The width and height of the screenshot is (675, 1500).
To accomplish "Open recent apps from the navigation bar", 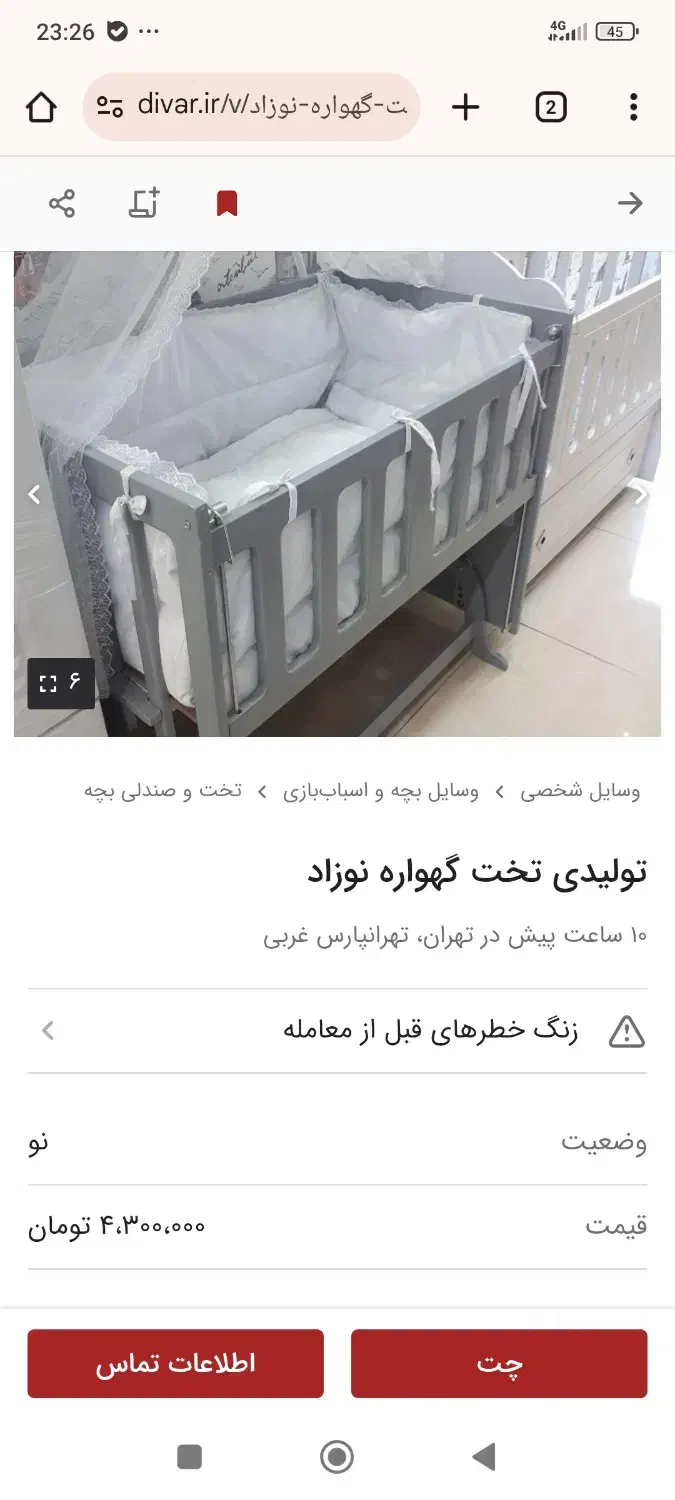I will click(x=189, y=1457).
